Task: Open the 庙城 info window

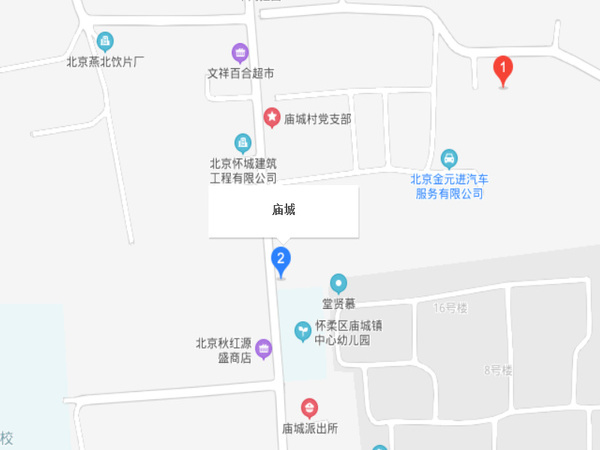Action: click(x=283, y=211)
